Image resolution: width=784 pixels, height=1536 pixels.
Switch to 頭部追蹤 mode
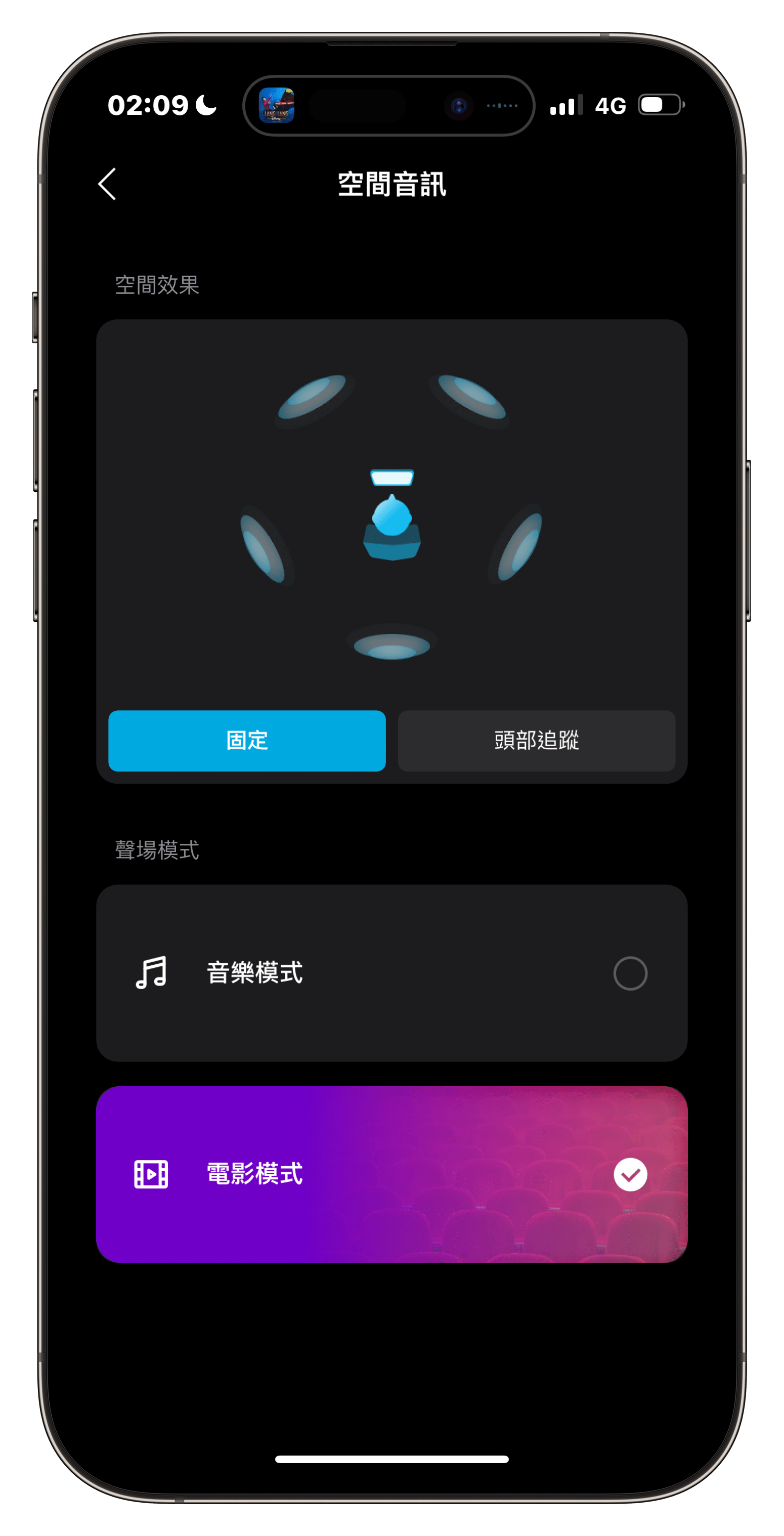point(536,741)
